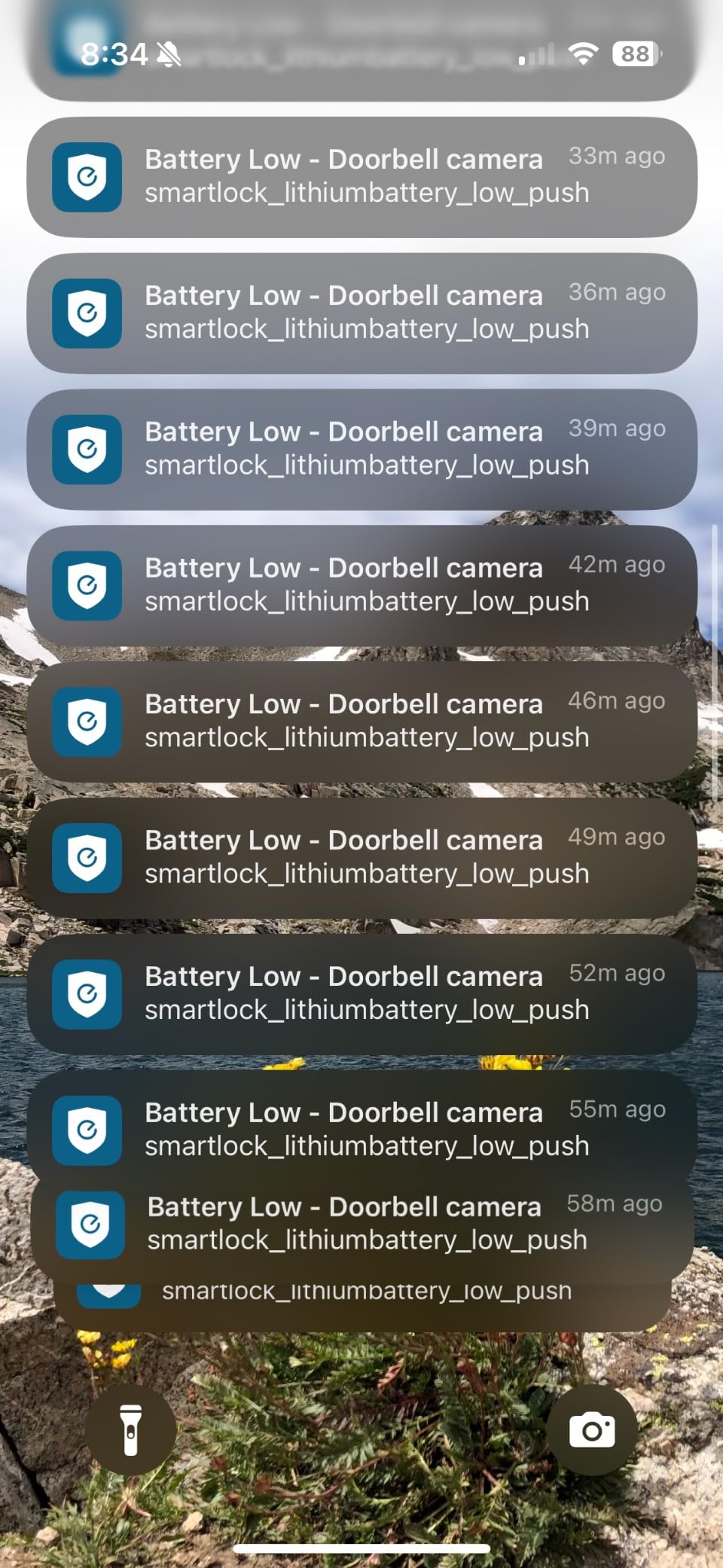Open the Battery Low notification from 46m ago
723x1568 pixels.
[x=361, y=721]
